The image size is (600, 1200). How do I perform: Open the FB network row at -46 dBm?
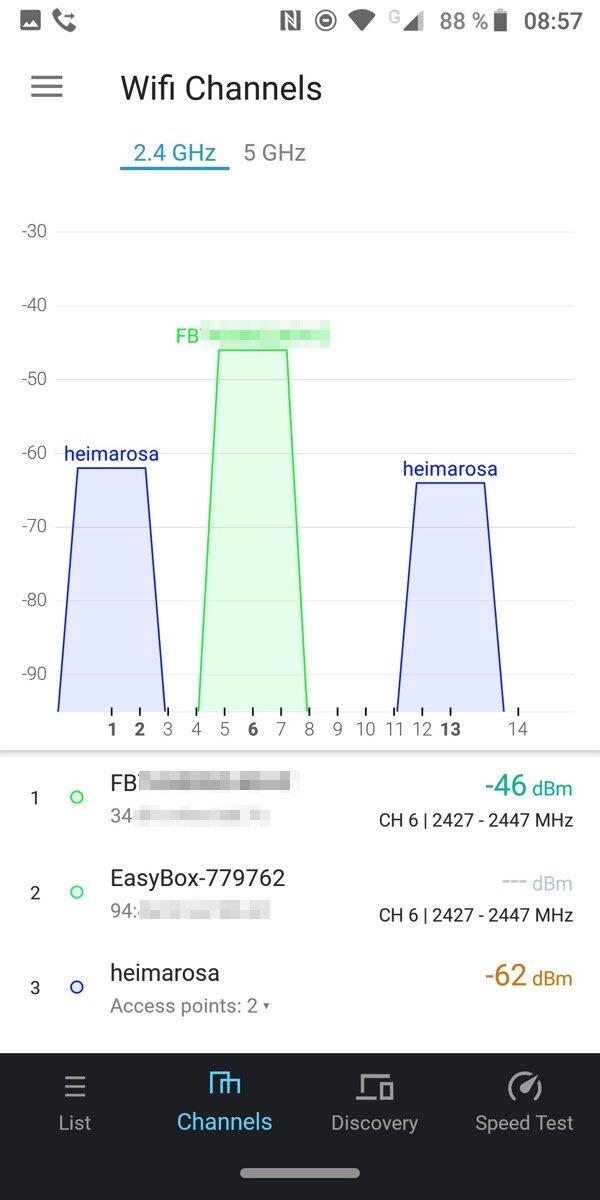[x=300, y=798]
